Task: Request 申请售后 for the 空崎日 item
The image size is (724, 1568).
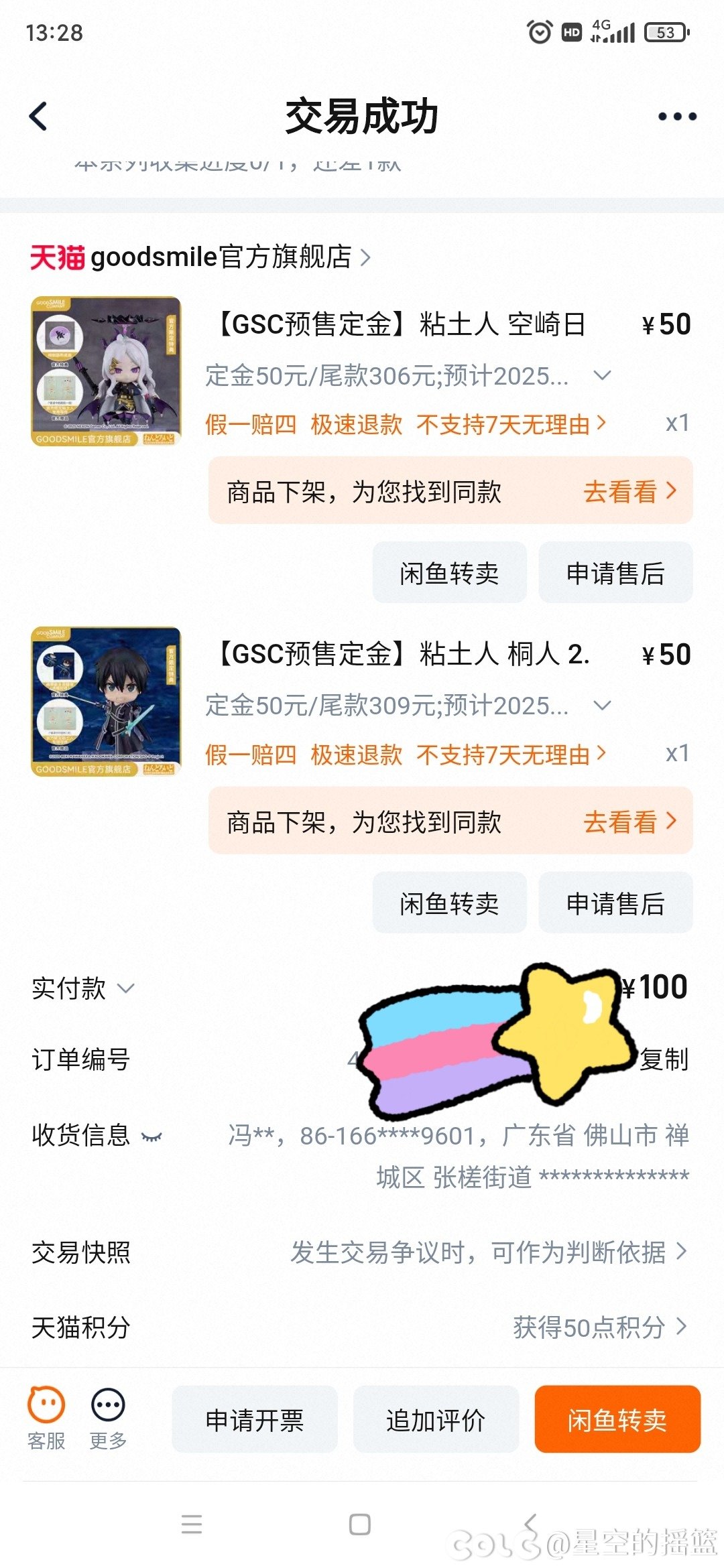Action: click(x=615, y=573)
